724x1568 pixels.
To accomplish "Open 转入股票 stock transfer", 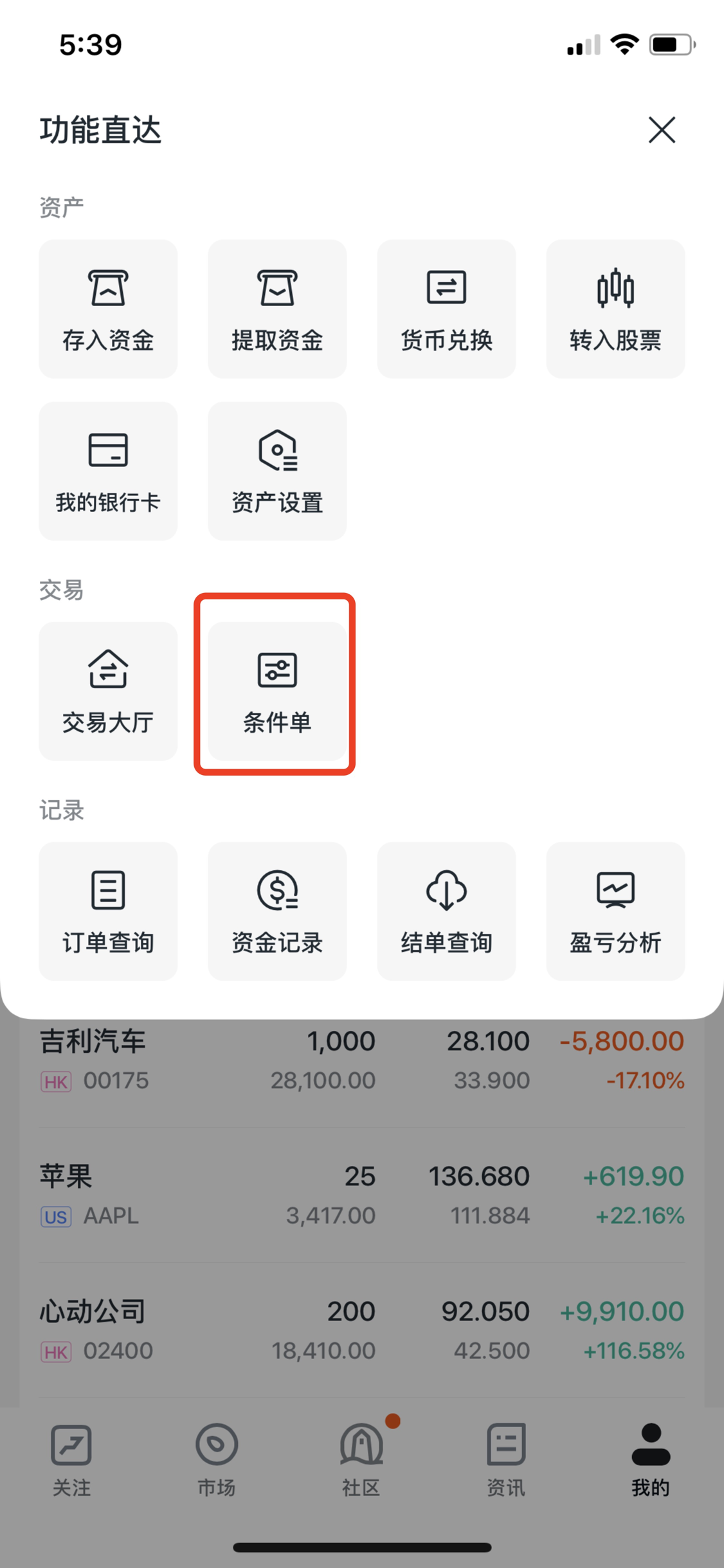I will click(x=615, y=309).
